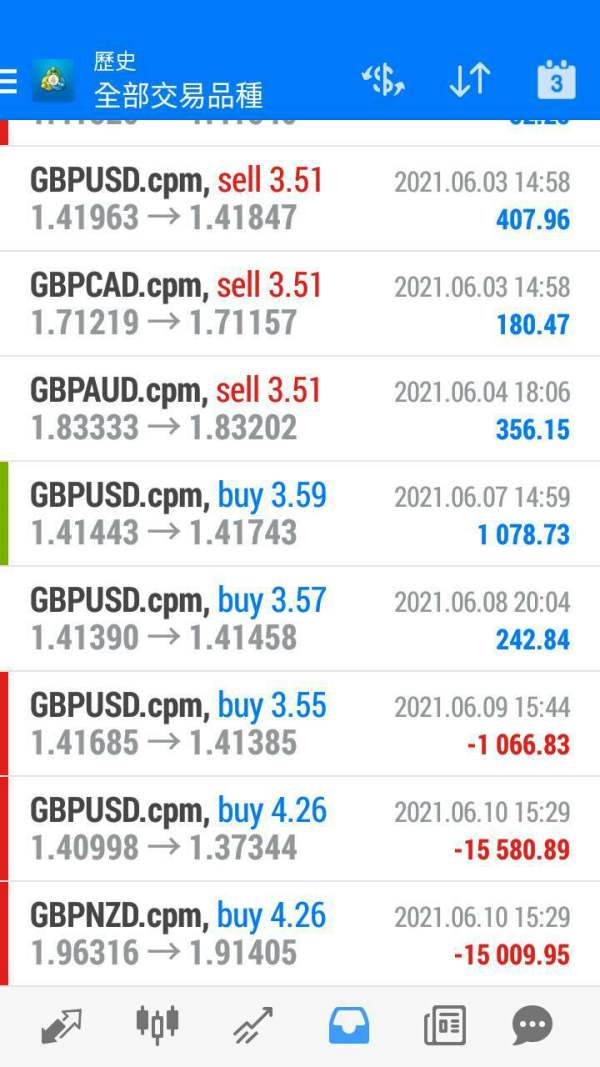
Task: Switch to the Trade tab
Action: [x=253, y=1025]
